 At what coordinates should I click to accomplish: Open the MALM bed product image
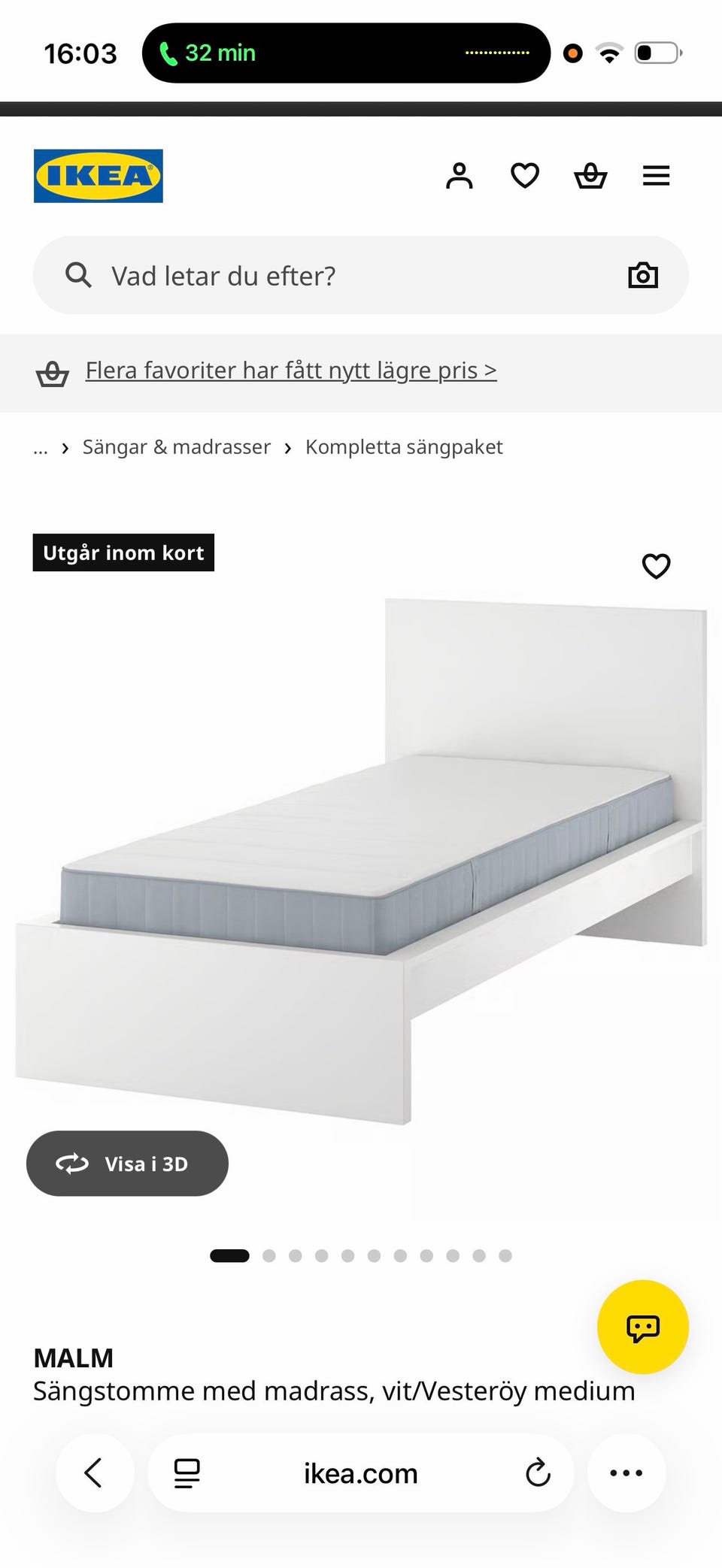point(361,861)
